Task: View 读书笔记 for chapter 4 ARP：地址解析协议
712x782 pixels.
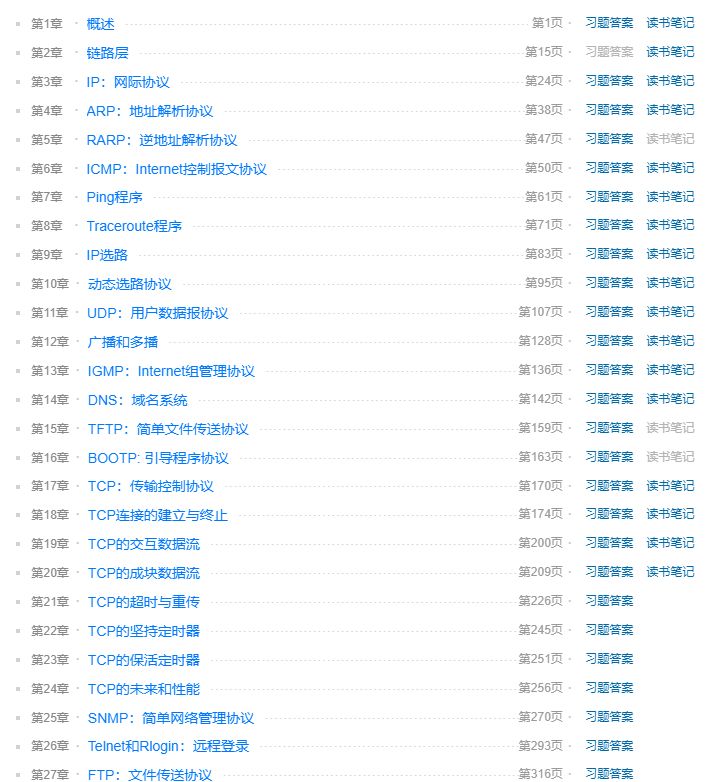Action: [x=670, y=110]
